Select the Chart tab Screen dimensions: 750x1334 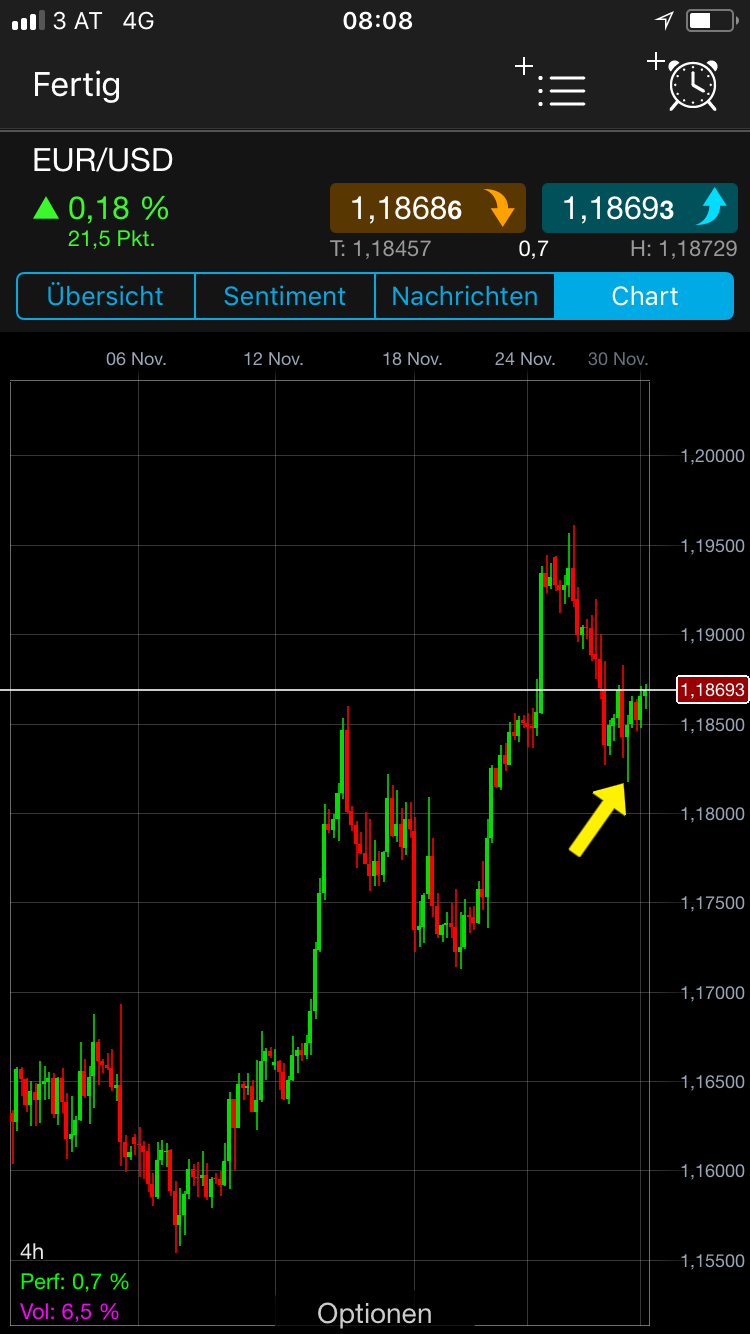coord(645,296)
